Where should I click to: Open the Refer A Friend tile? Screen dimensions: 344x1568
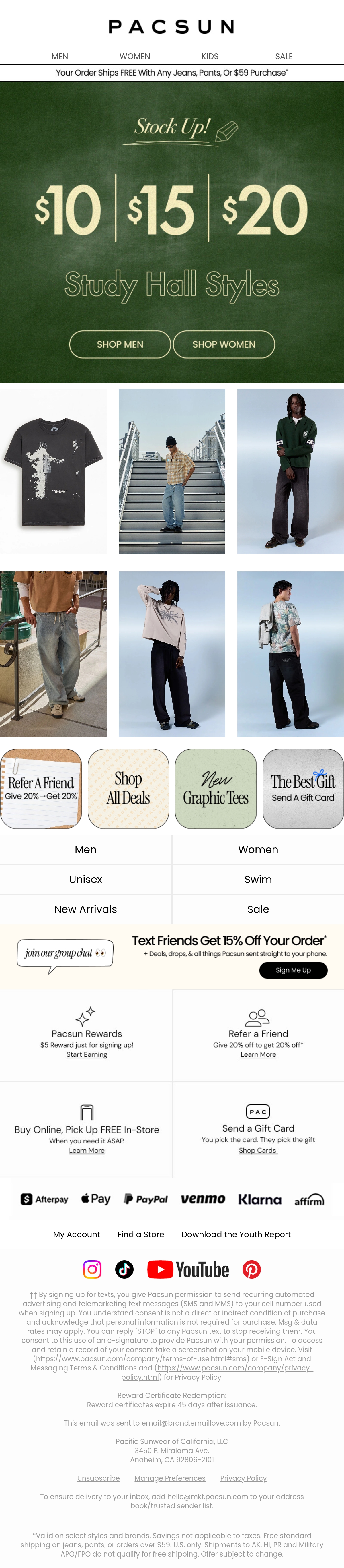coord(41,788)
